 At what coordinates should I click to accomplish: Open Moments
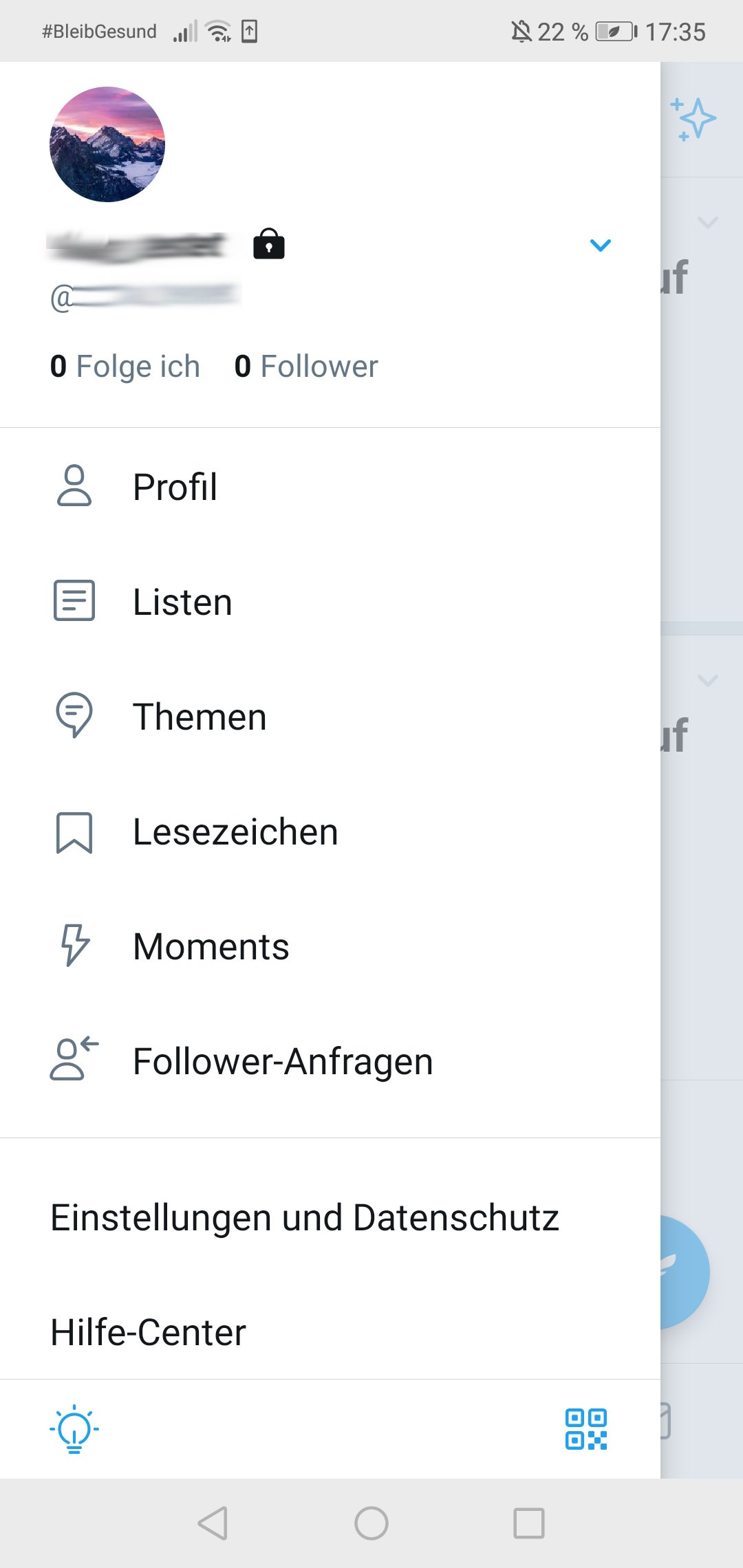coord(330,946)
